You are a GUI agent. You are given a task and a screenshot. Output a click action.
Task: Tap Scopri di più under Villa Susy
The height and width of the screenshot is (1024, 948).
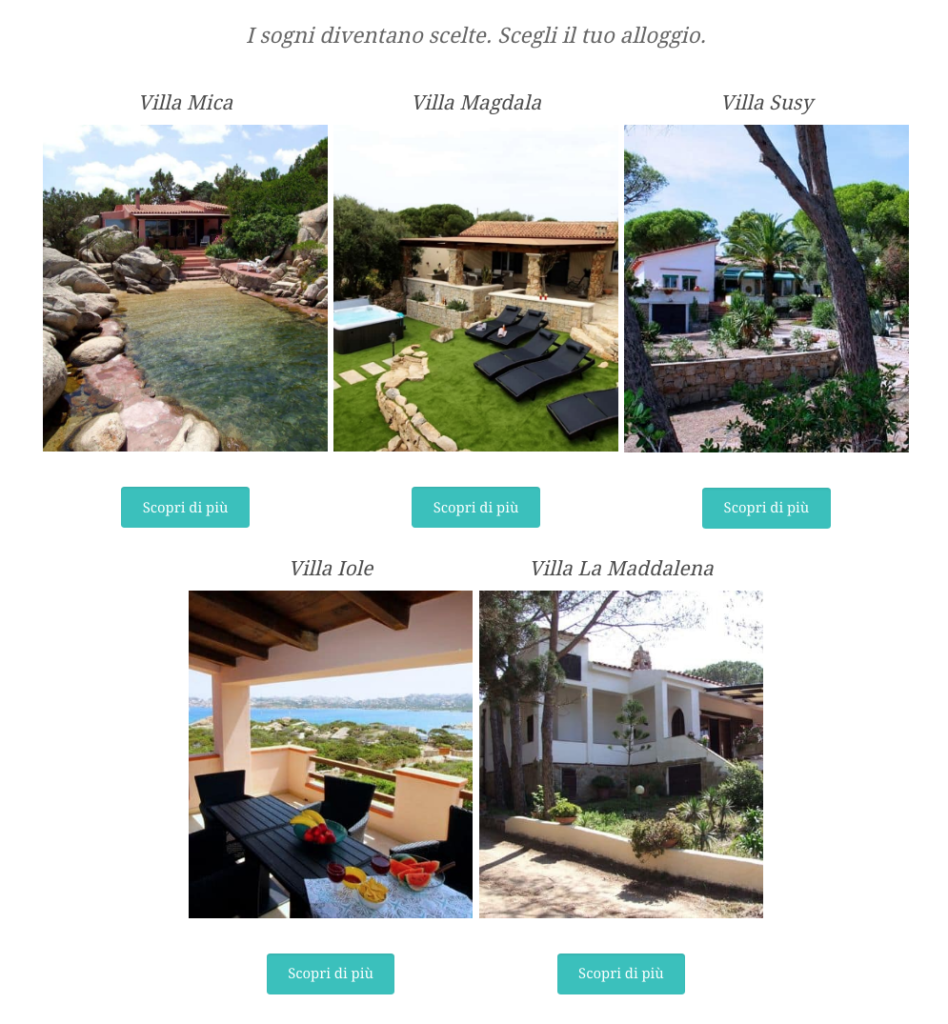[x=766, y=508]
